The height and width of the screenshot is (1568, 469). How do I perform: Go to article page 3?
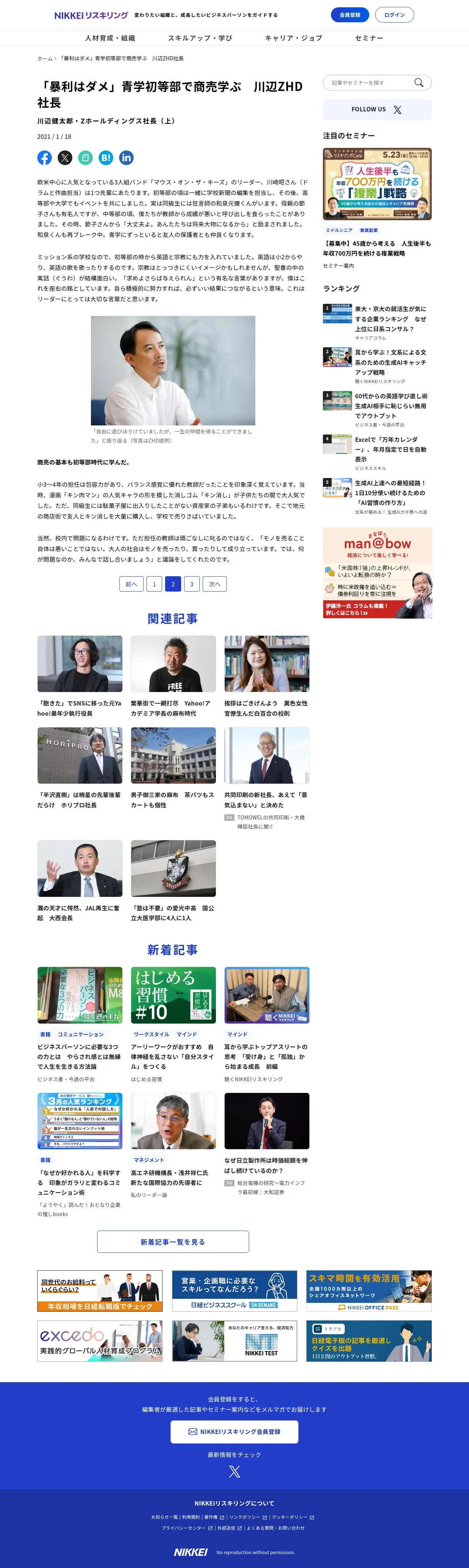click(191, 584)
